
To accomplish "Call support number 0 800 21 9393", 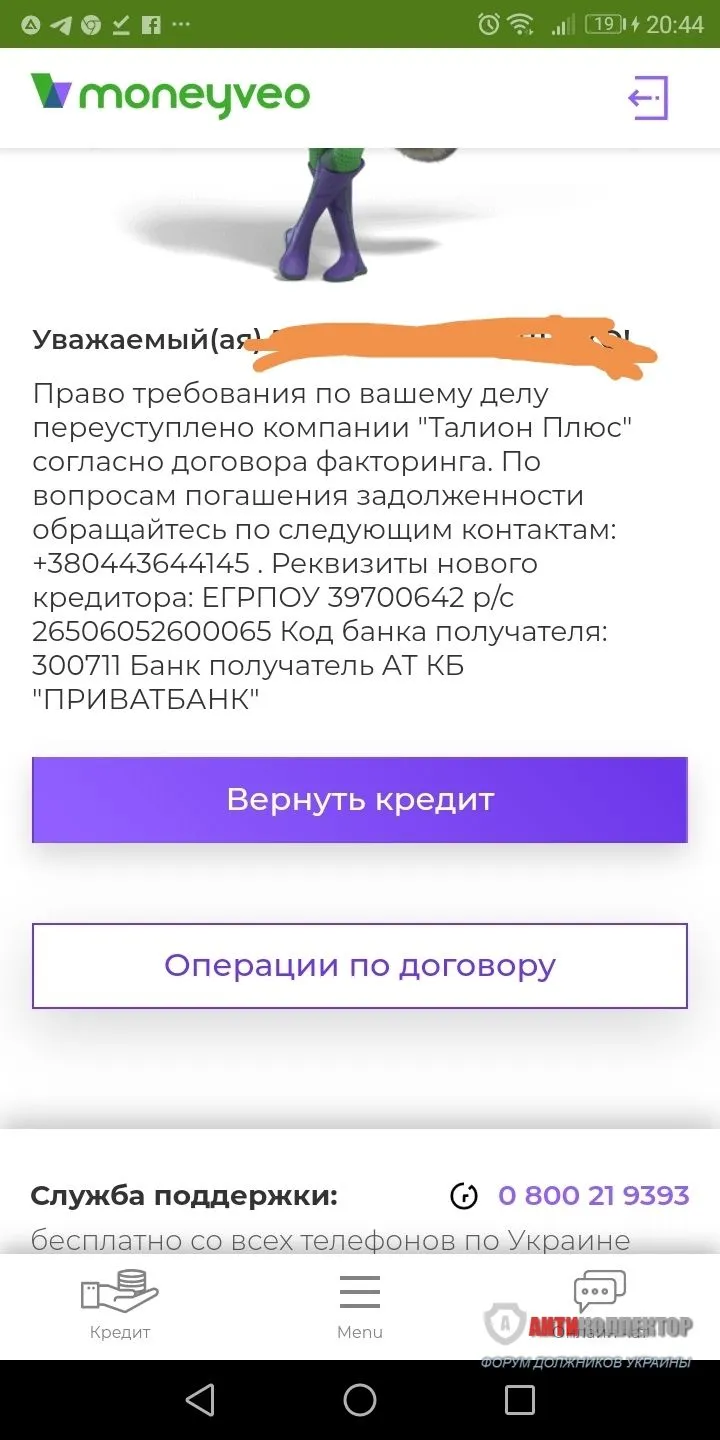I will point(593,1195).
